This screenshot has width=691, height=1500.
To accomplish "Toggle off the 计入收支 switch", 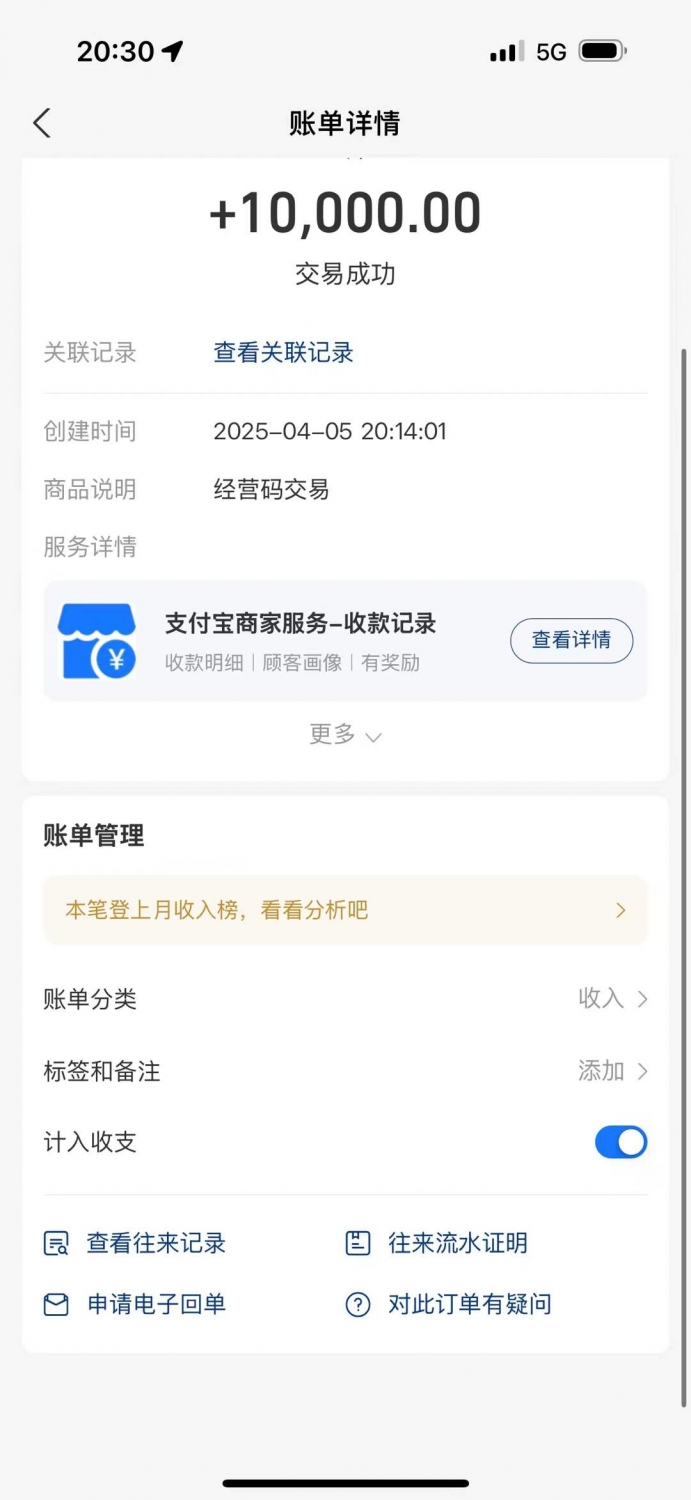I will click(x=621, y=1142).
